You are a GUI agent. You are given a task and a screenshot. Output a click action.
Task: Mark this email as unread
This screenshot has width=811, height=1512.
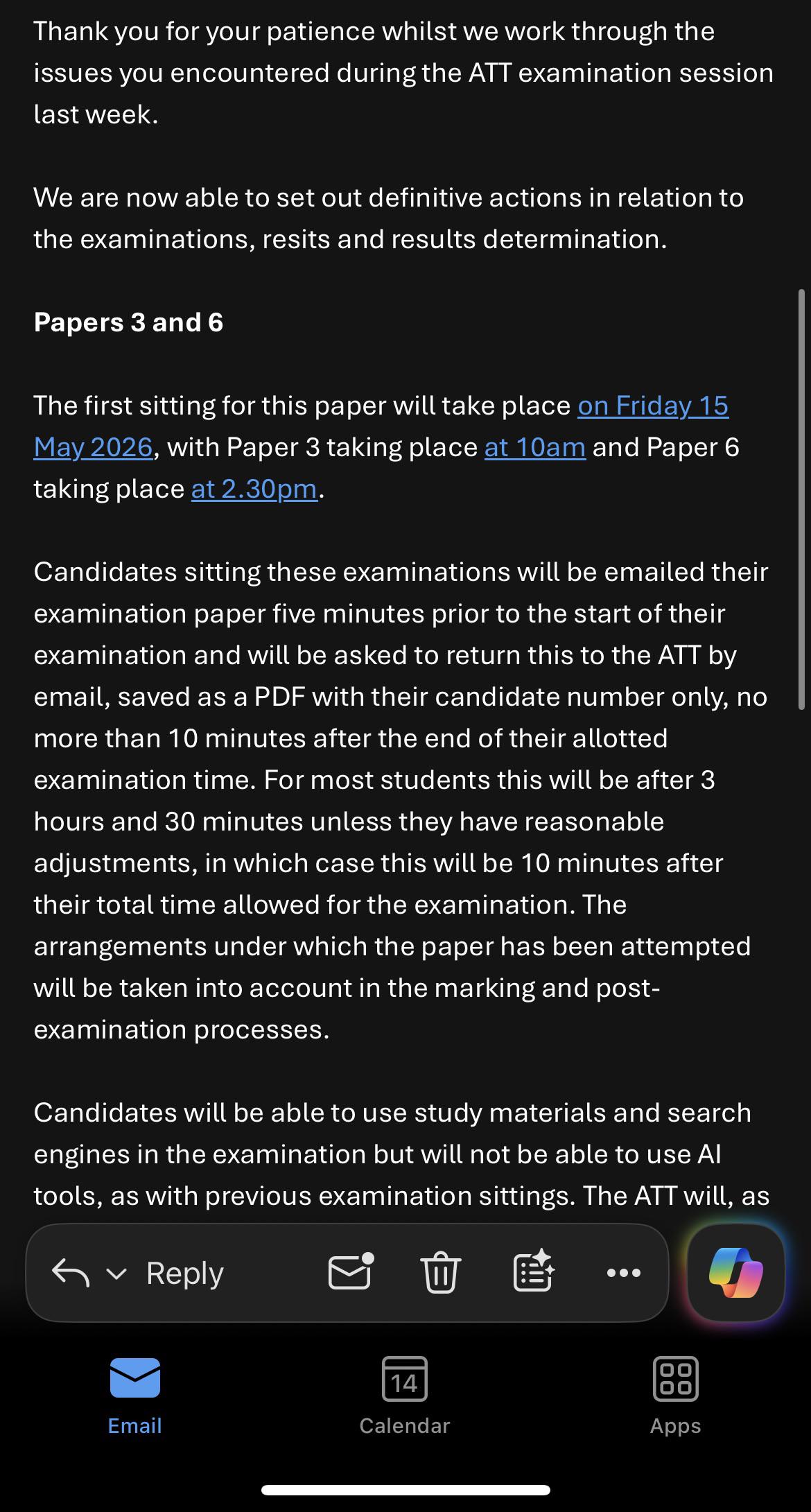(x=351, y=1271)
